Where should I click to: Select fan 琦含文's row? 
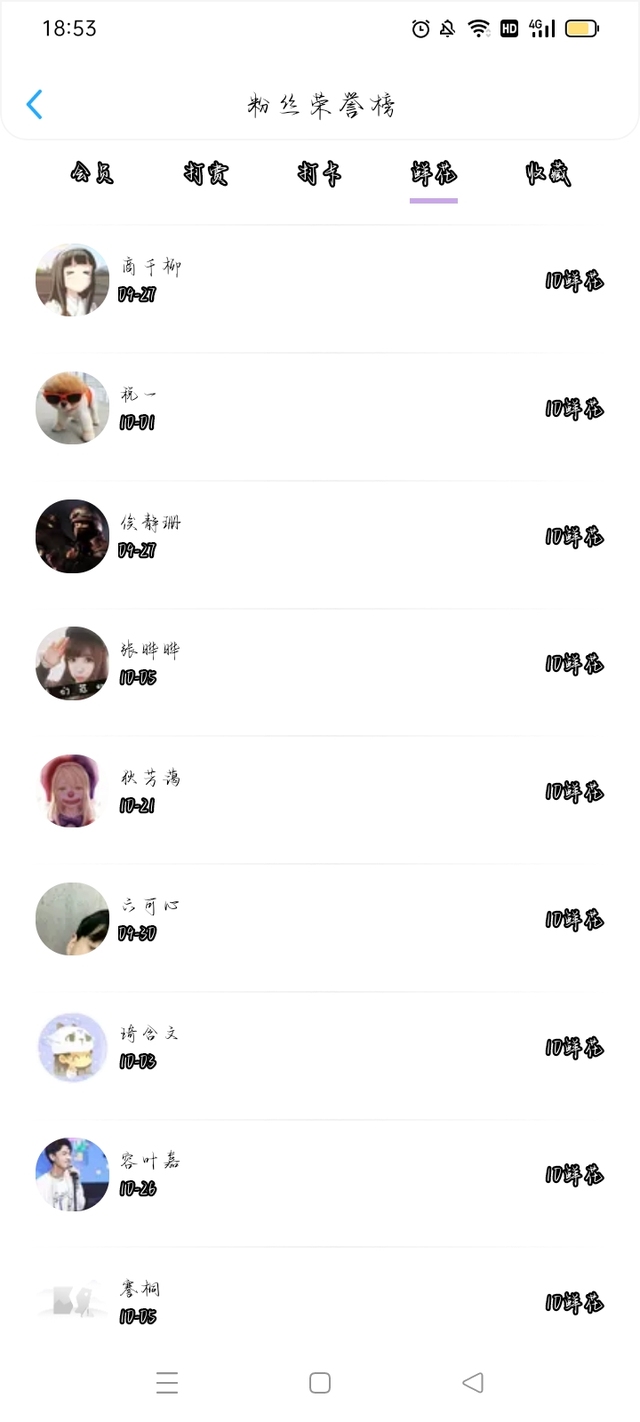[x=320, y=1047]
